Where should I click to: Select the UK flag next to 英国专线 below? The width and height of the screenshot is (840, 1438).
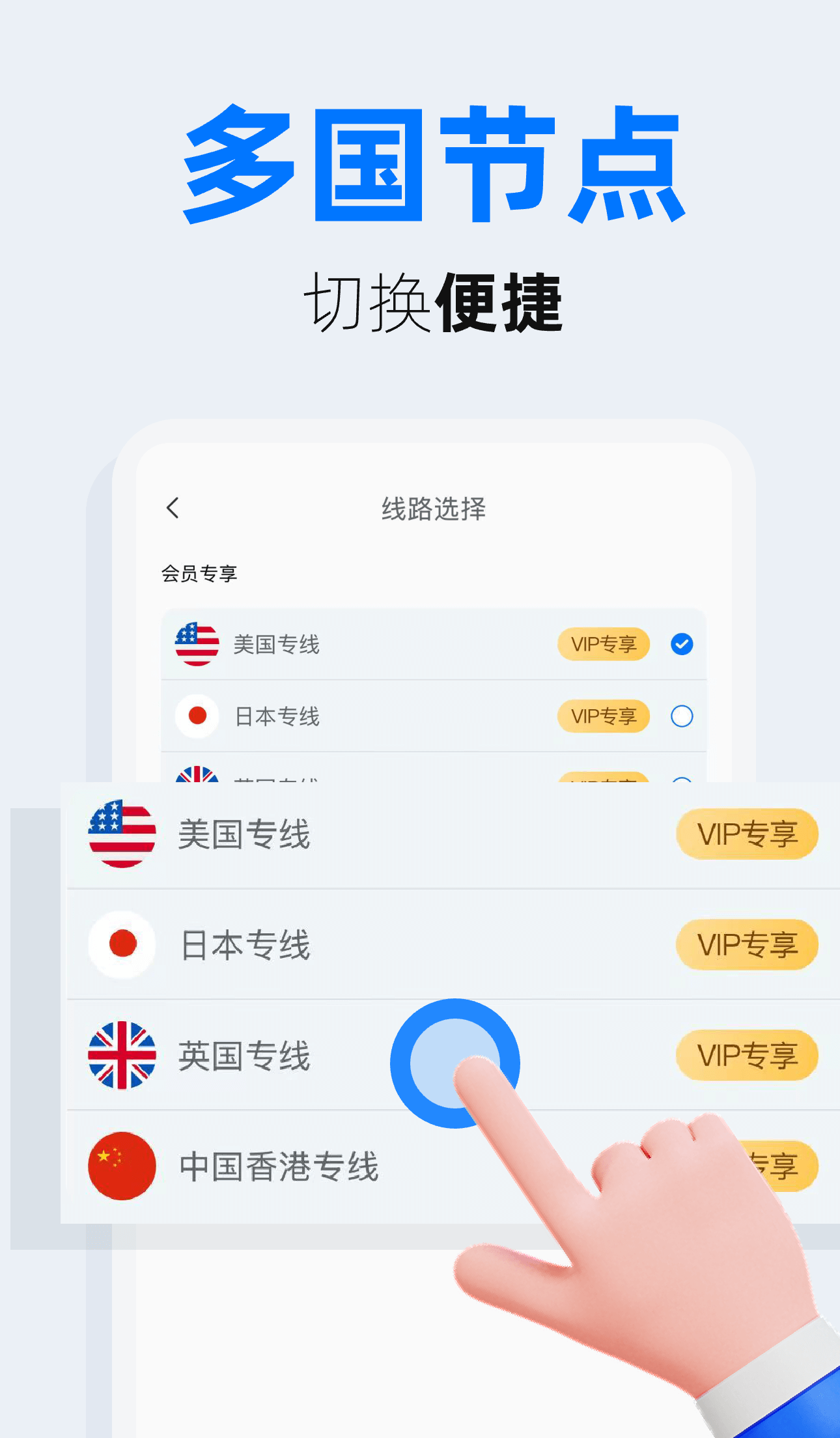pos(120,1055)
